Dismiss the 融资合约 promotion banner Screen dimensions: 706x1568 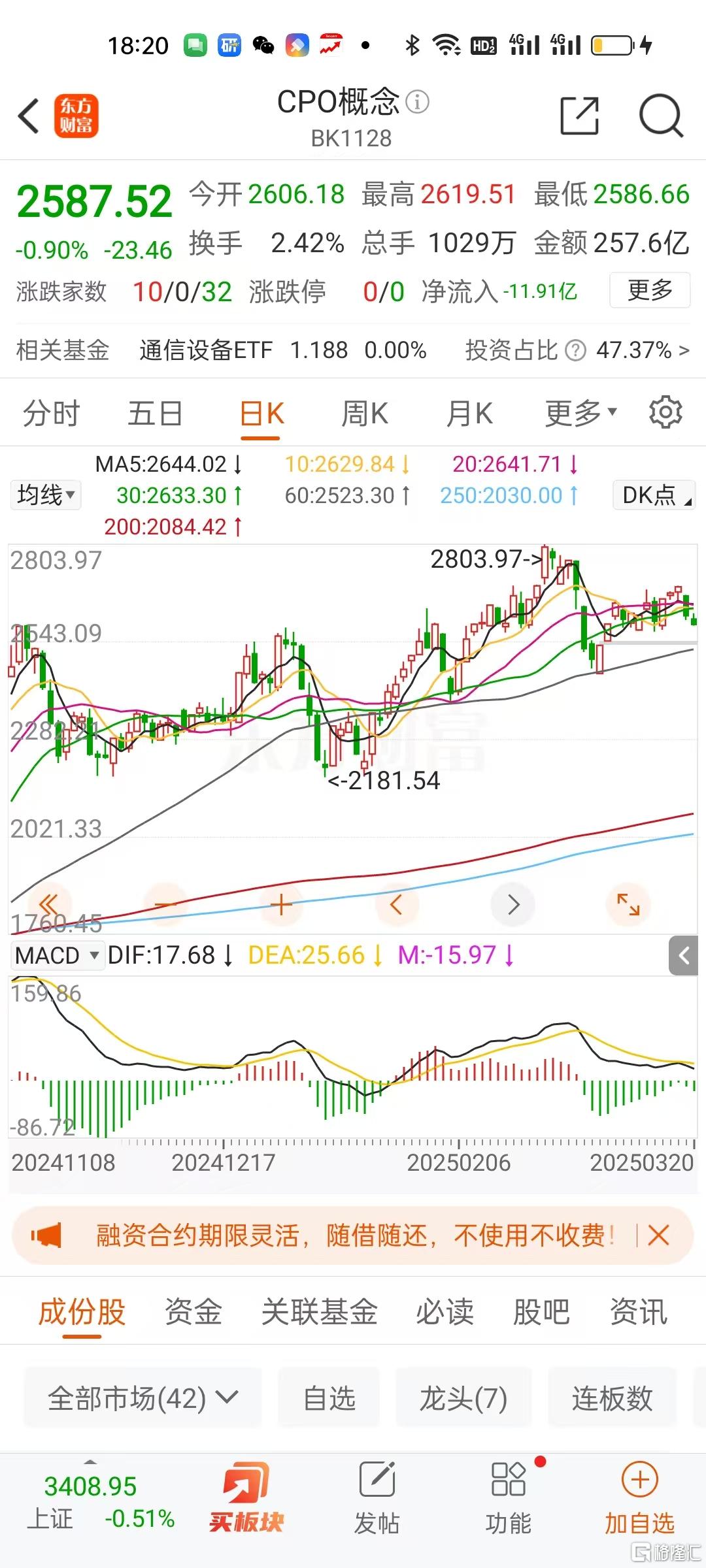(658, 1235)
